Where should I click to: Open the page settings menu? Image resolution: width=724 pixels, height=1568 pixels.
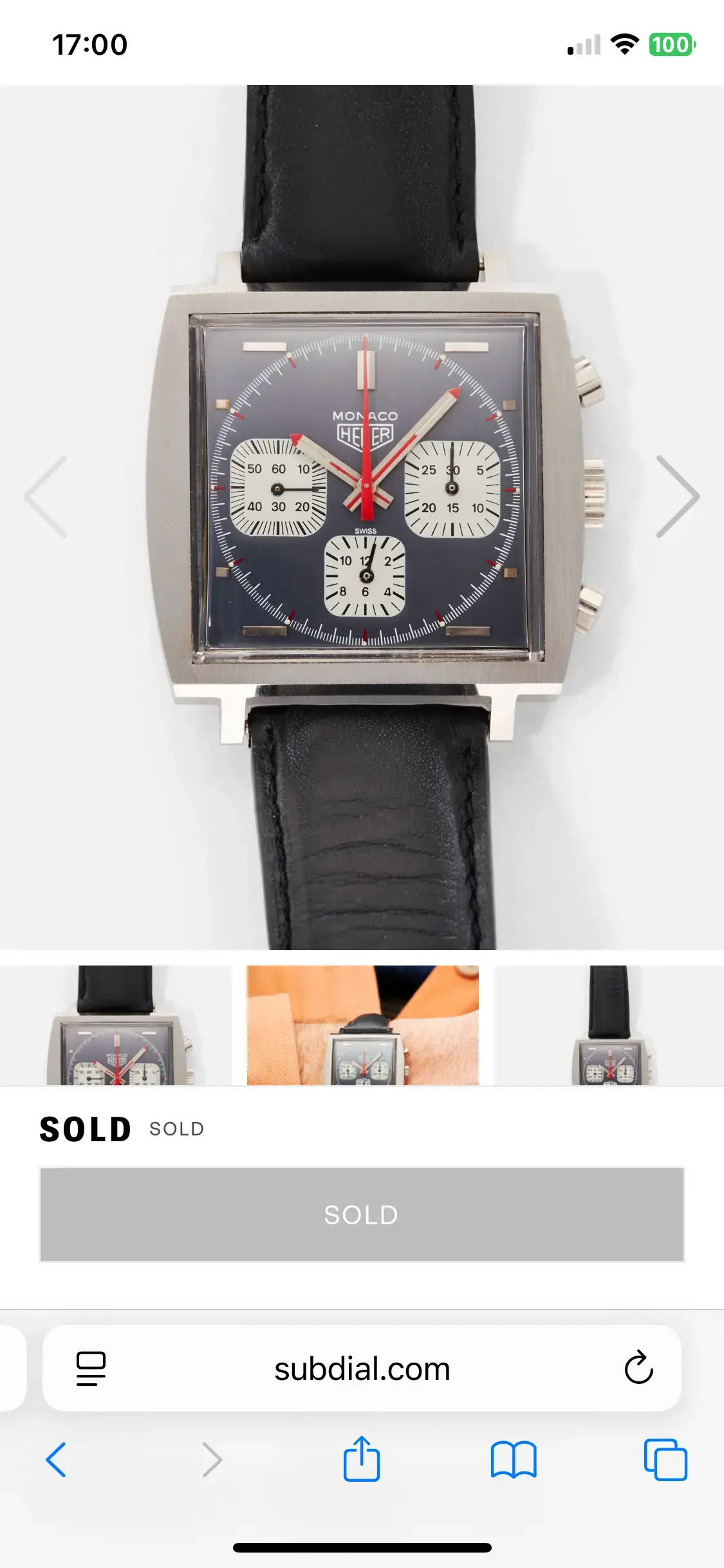tap(91, 1368)
